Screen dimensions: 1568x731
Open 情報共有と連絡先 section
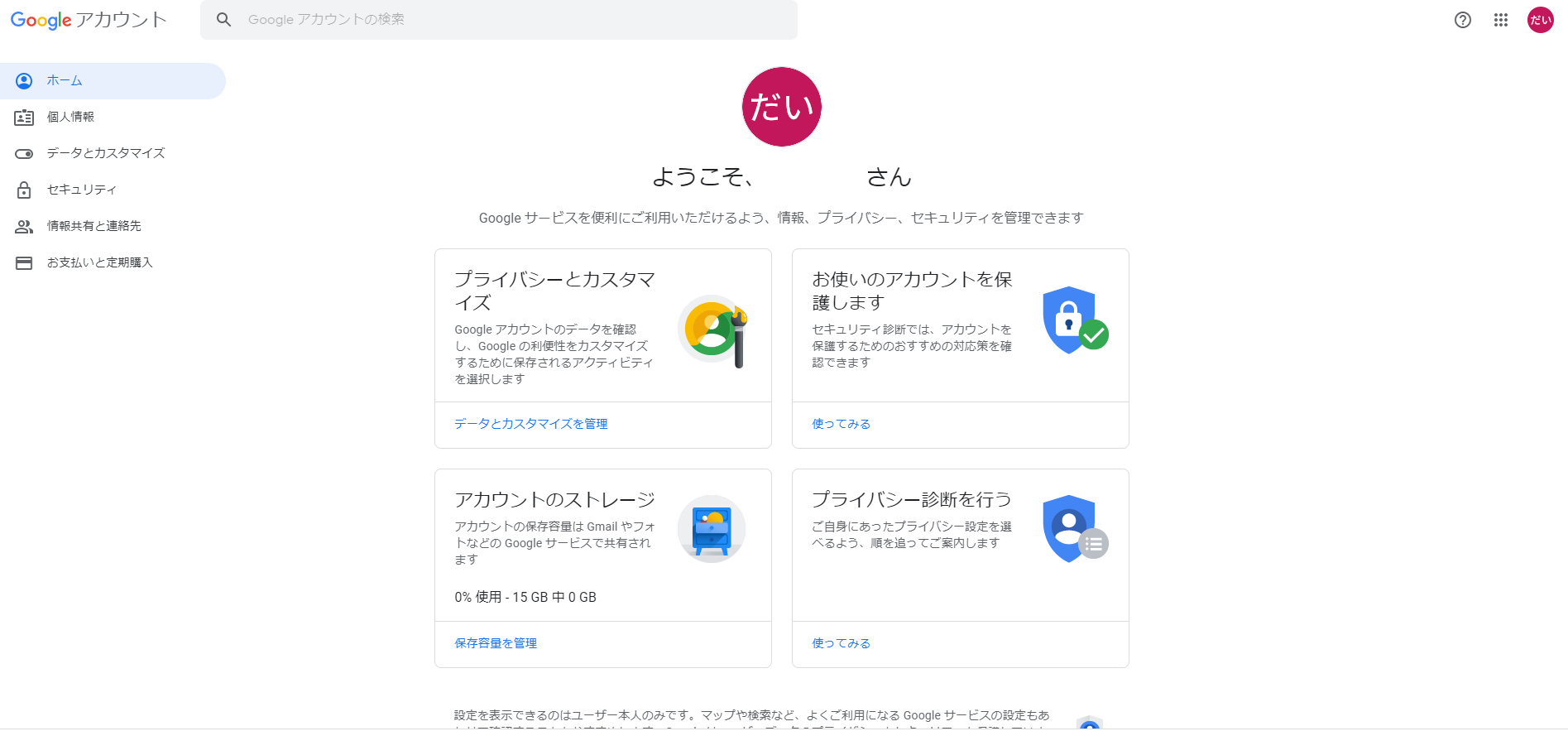point(94,226)
